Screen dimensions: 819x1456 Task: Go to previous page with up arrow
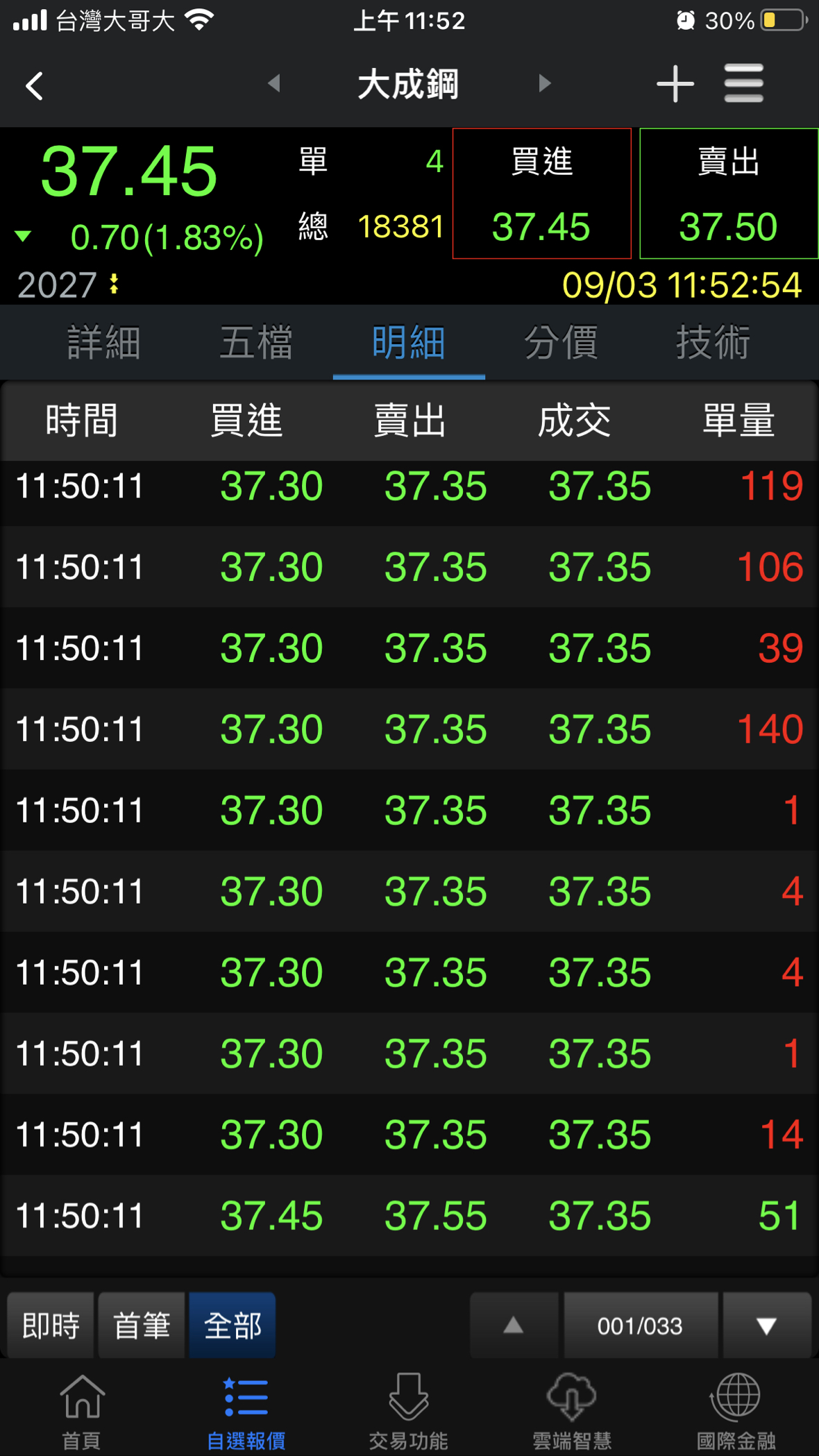click(x=514, y=1326)
